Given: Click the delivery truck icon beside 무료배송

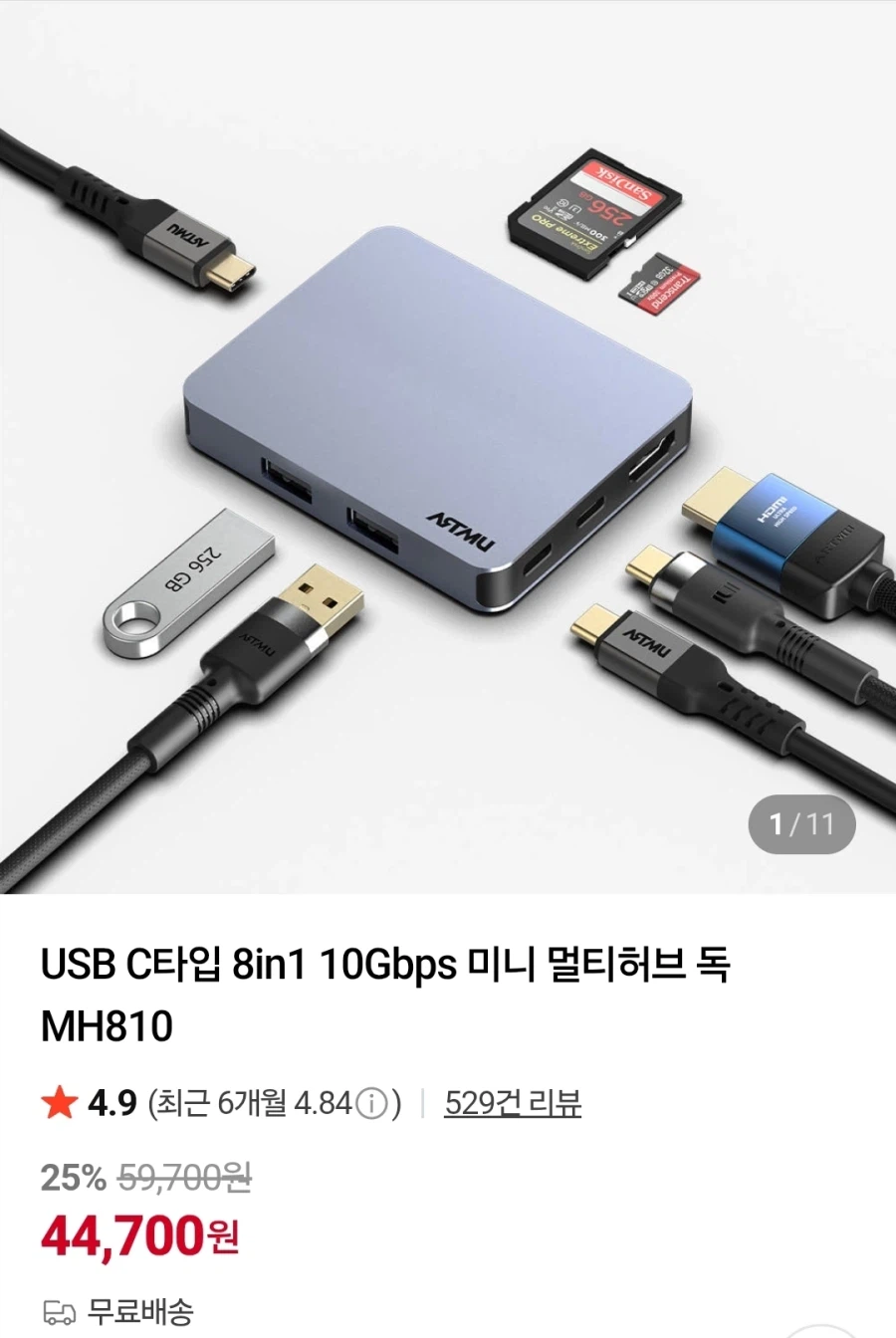Looking at the screenshot, I should coord(60,1312).
